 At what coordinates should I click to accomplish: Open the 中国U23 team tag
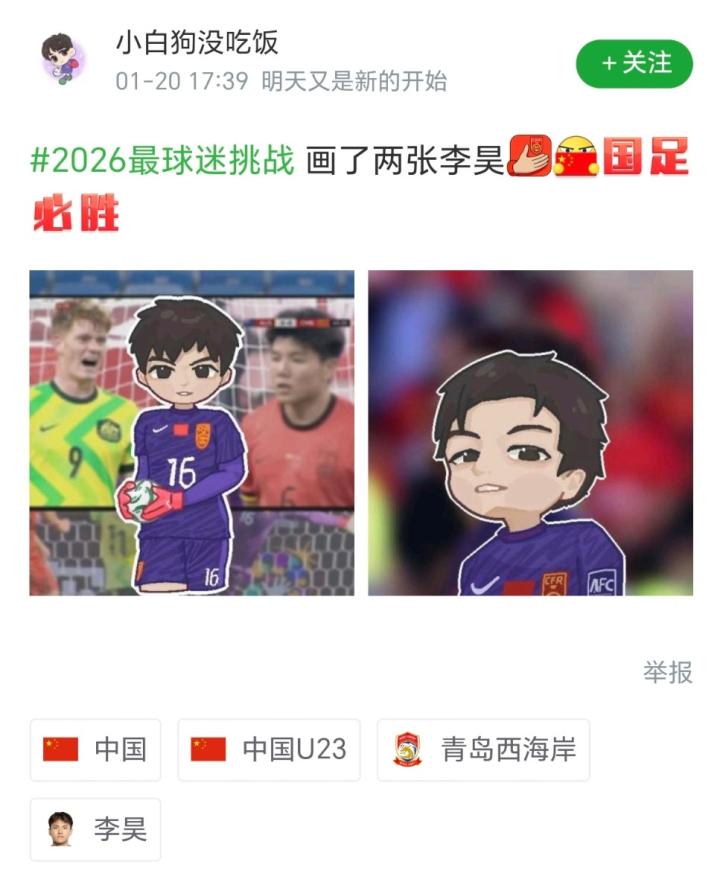269,749
